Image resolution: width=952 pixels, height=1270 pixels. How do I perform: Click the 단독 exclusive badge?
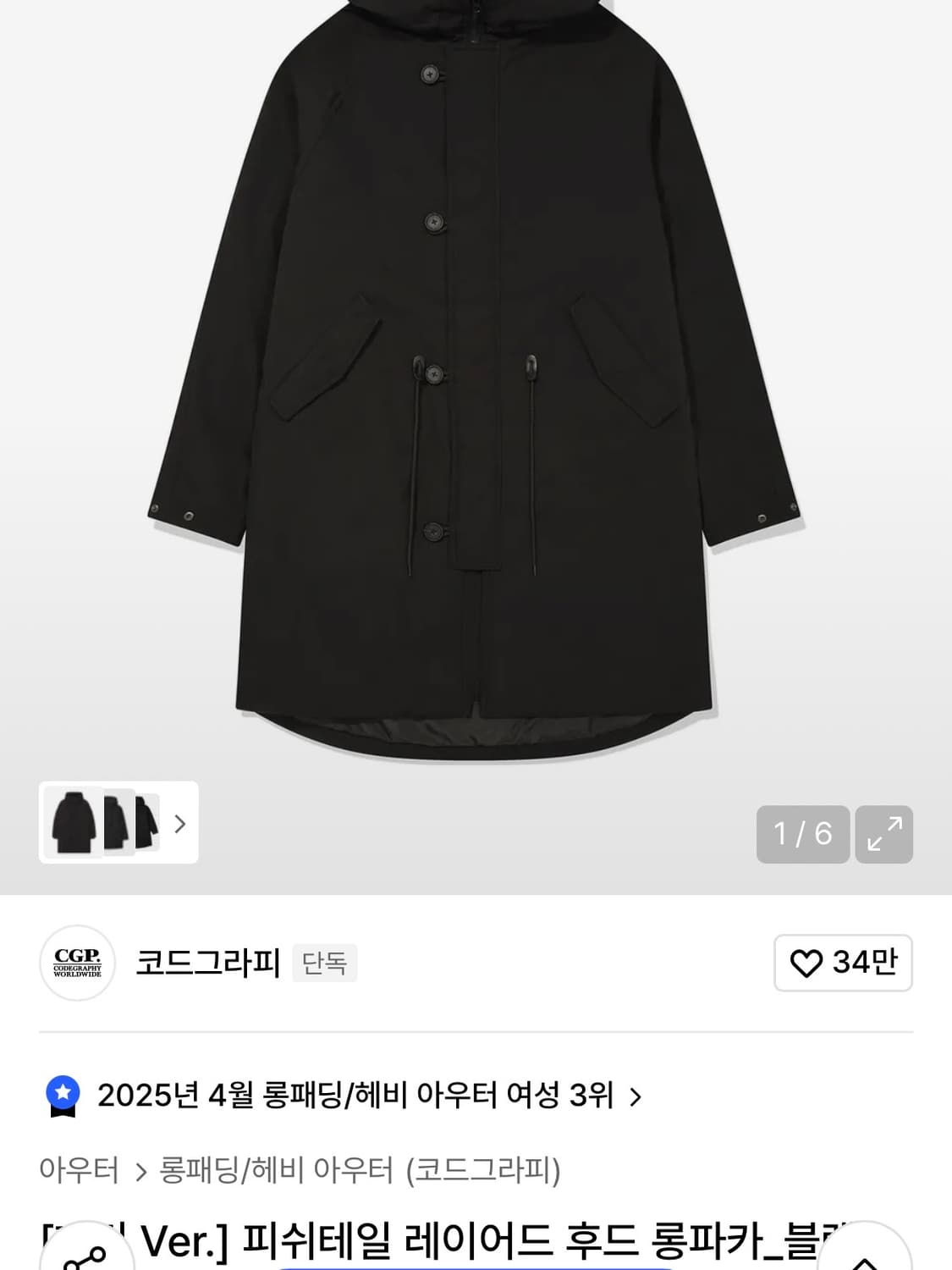coord(325,964)
